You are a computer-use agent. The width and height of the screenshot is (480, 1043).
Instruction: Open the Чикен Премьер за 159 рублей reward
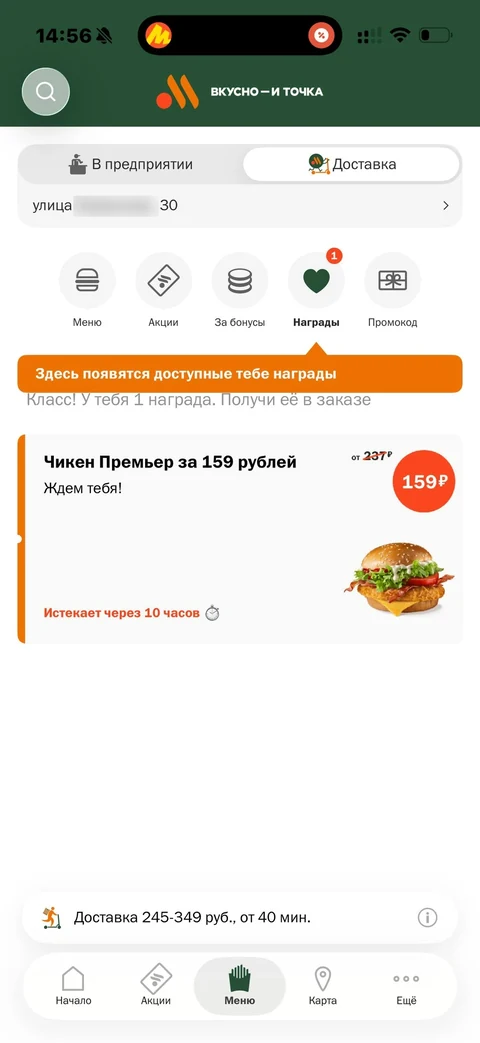pyautogui.click(x=240, y=539)
